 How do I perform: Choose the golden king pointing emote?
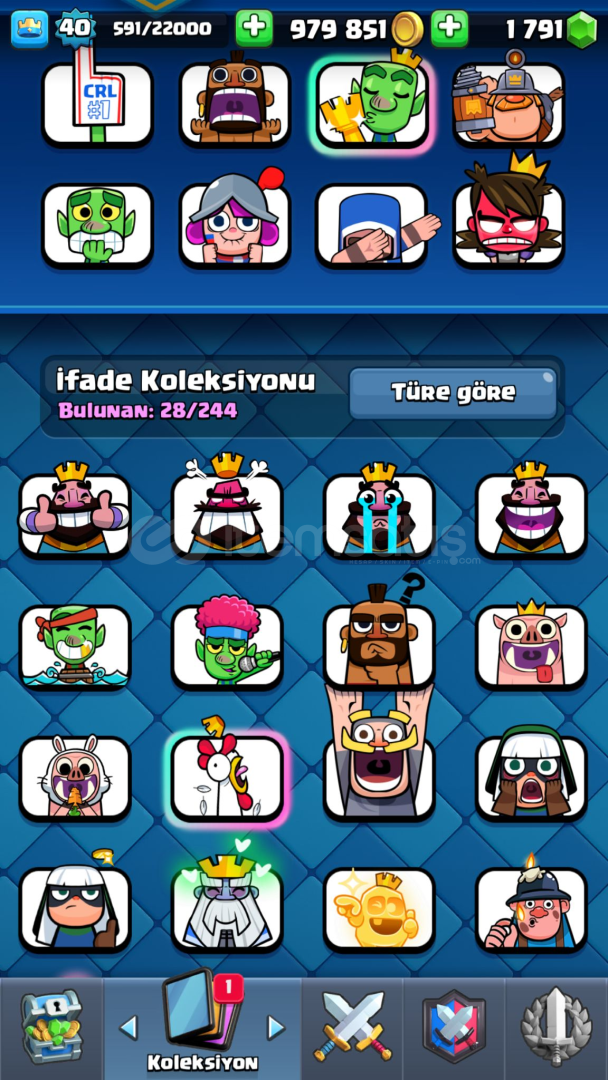click(x=379, y=909)
